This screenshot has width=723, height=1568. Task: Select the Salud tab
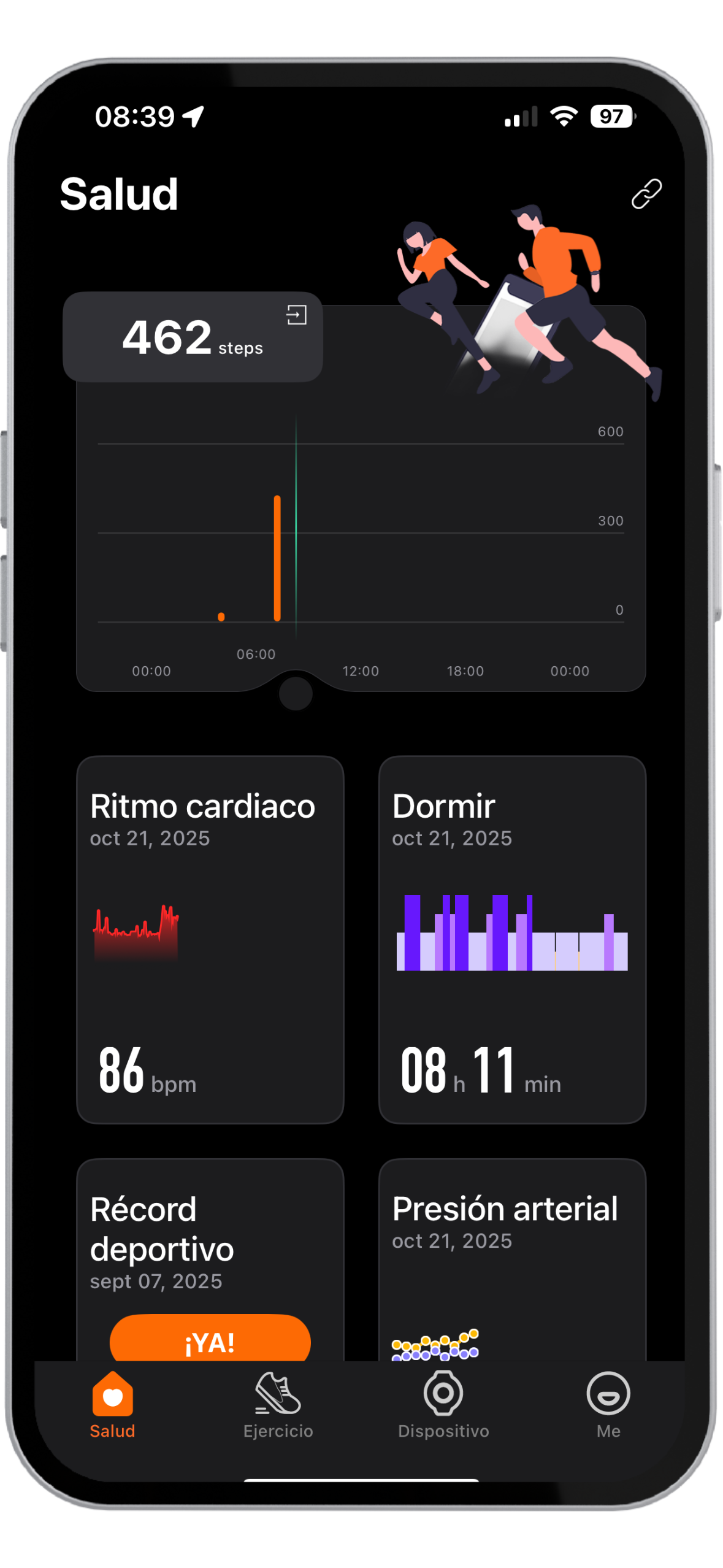click(113, 1405)
